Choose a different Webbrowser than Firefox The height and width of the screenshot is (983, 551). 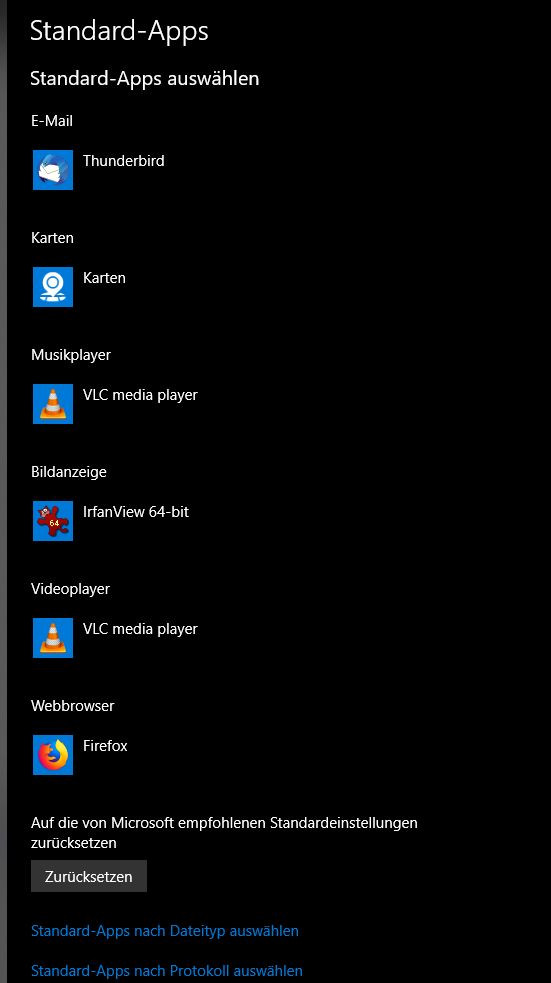click(x=80, y=755)
